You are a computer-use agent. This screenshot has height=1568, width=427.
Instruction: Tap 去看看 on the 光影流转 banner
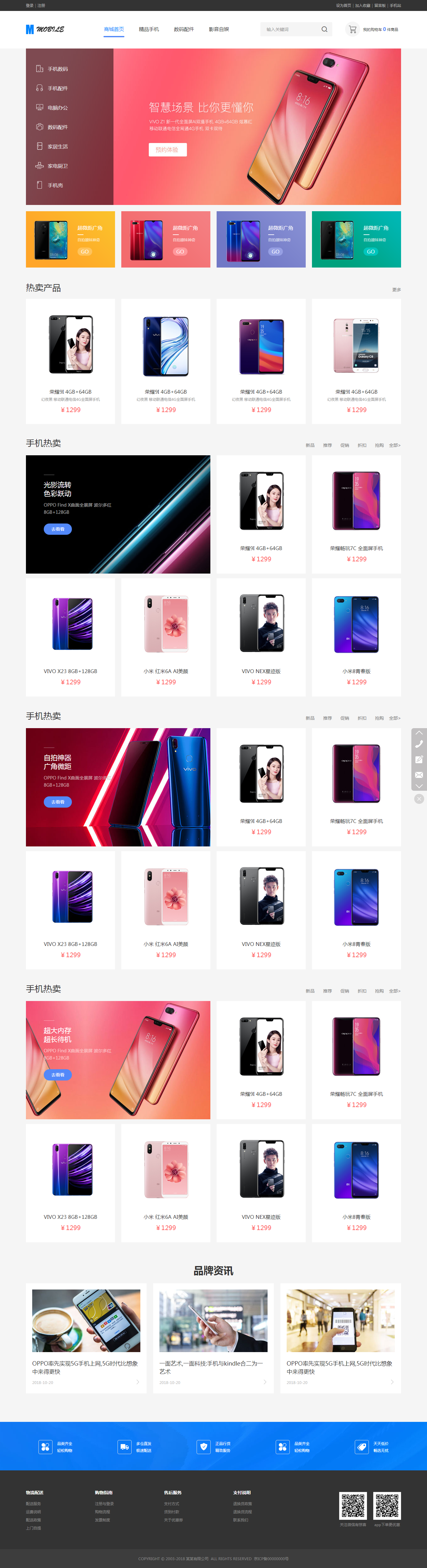coord(58,529)
